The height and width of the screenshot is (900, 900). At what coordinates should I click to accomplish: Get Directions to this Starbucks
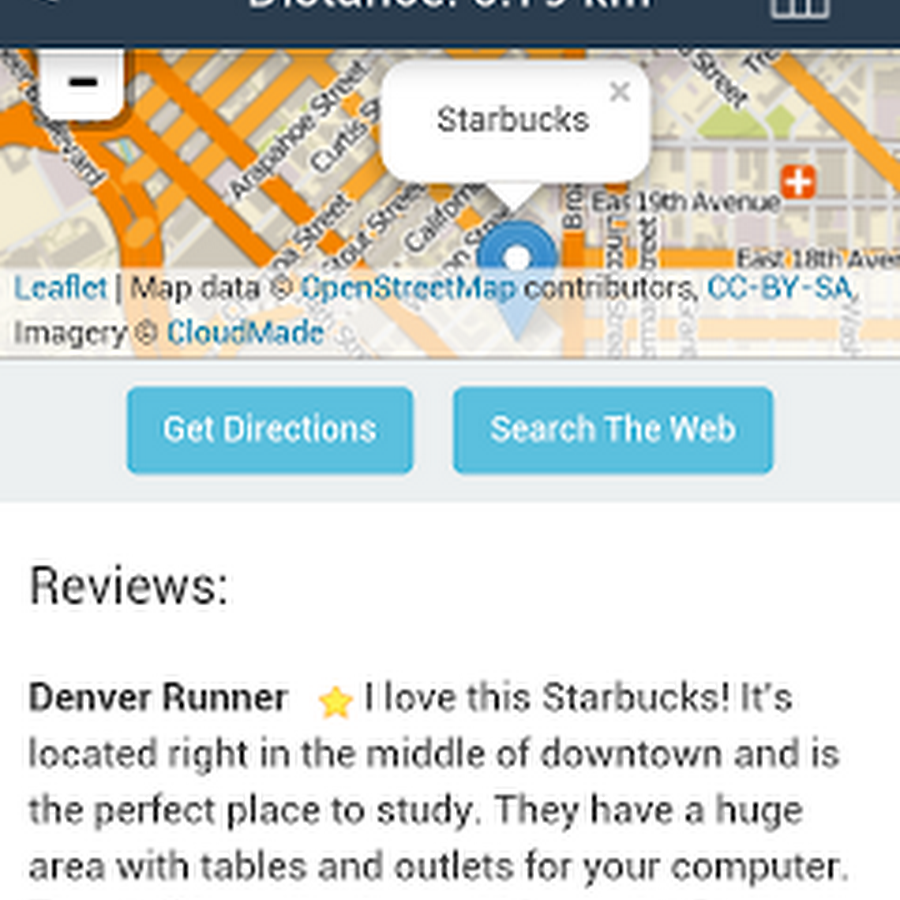[x=270, y=430]
